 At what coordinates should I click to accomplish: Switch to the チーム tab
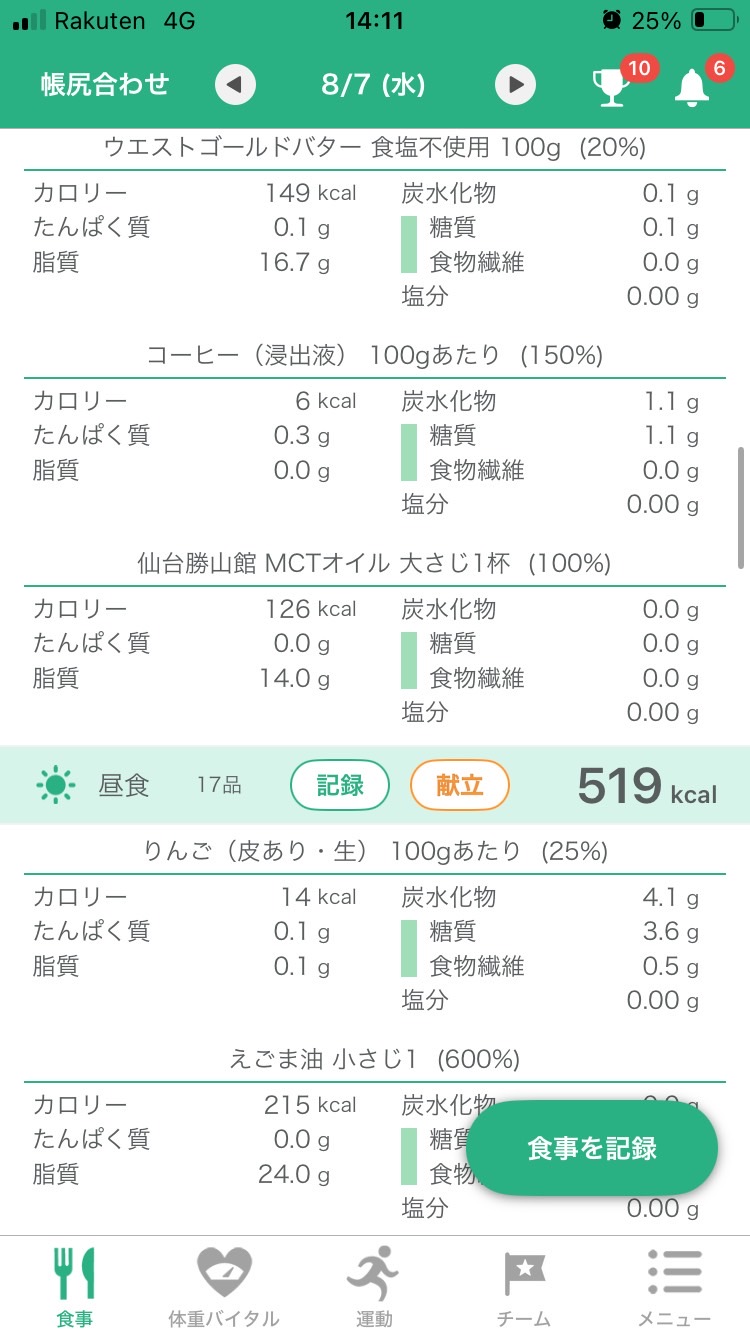coord(524,1286)
